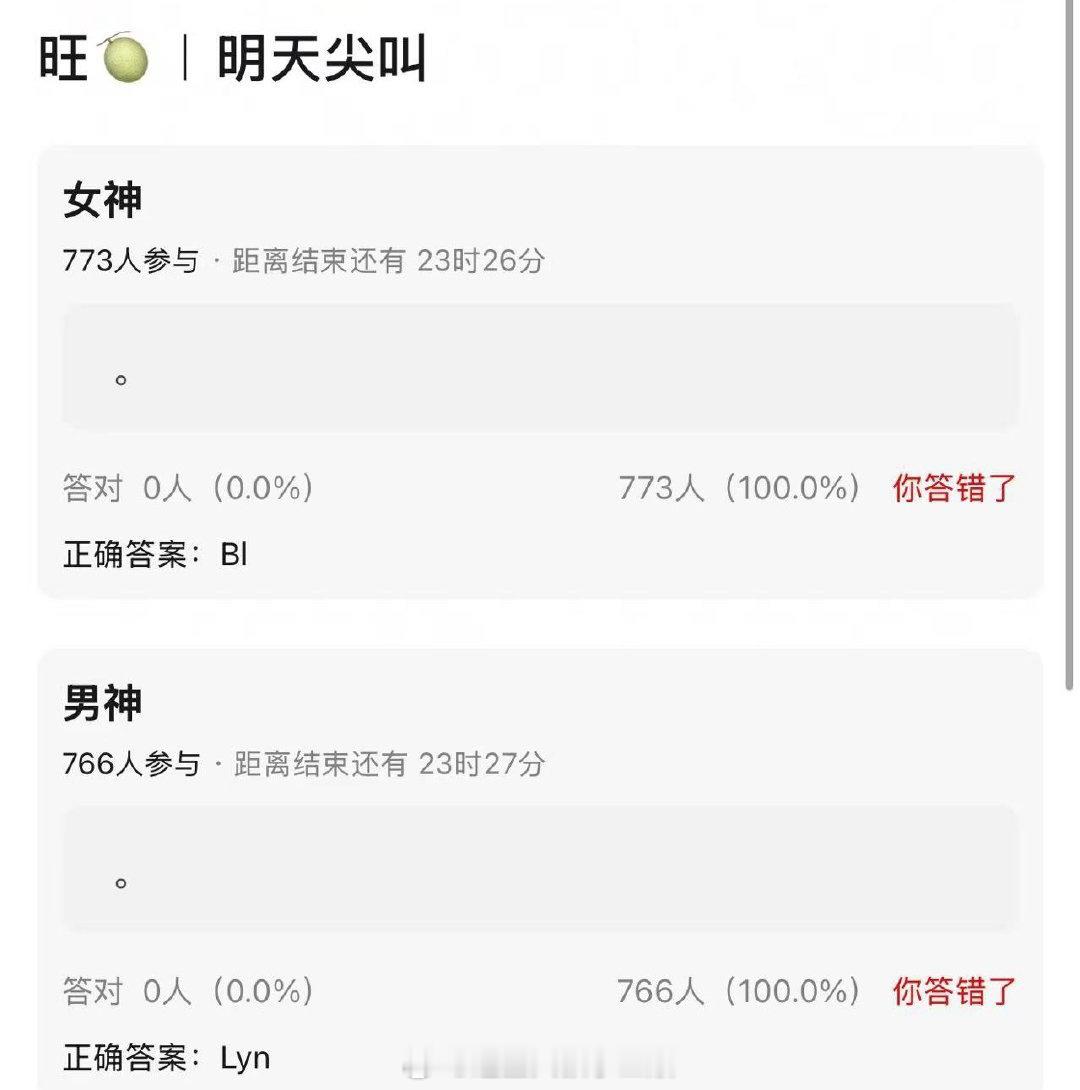Click the dot separator after 773人参与
1080x1090 pixels.
tap(212, 262)
